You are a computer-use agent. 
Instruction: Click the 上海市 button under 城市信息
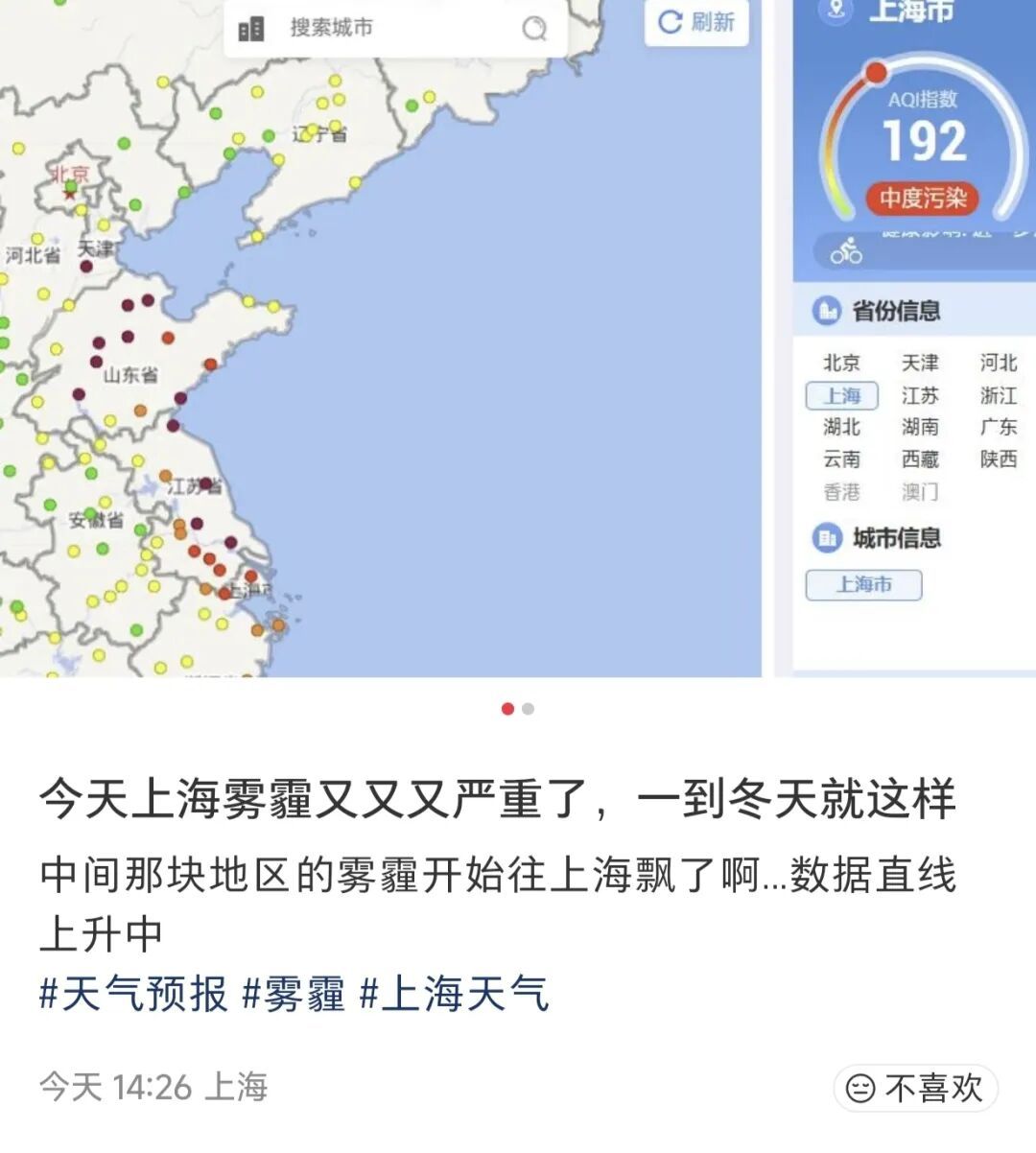tap(862, 585)
